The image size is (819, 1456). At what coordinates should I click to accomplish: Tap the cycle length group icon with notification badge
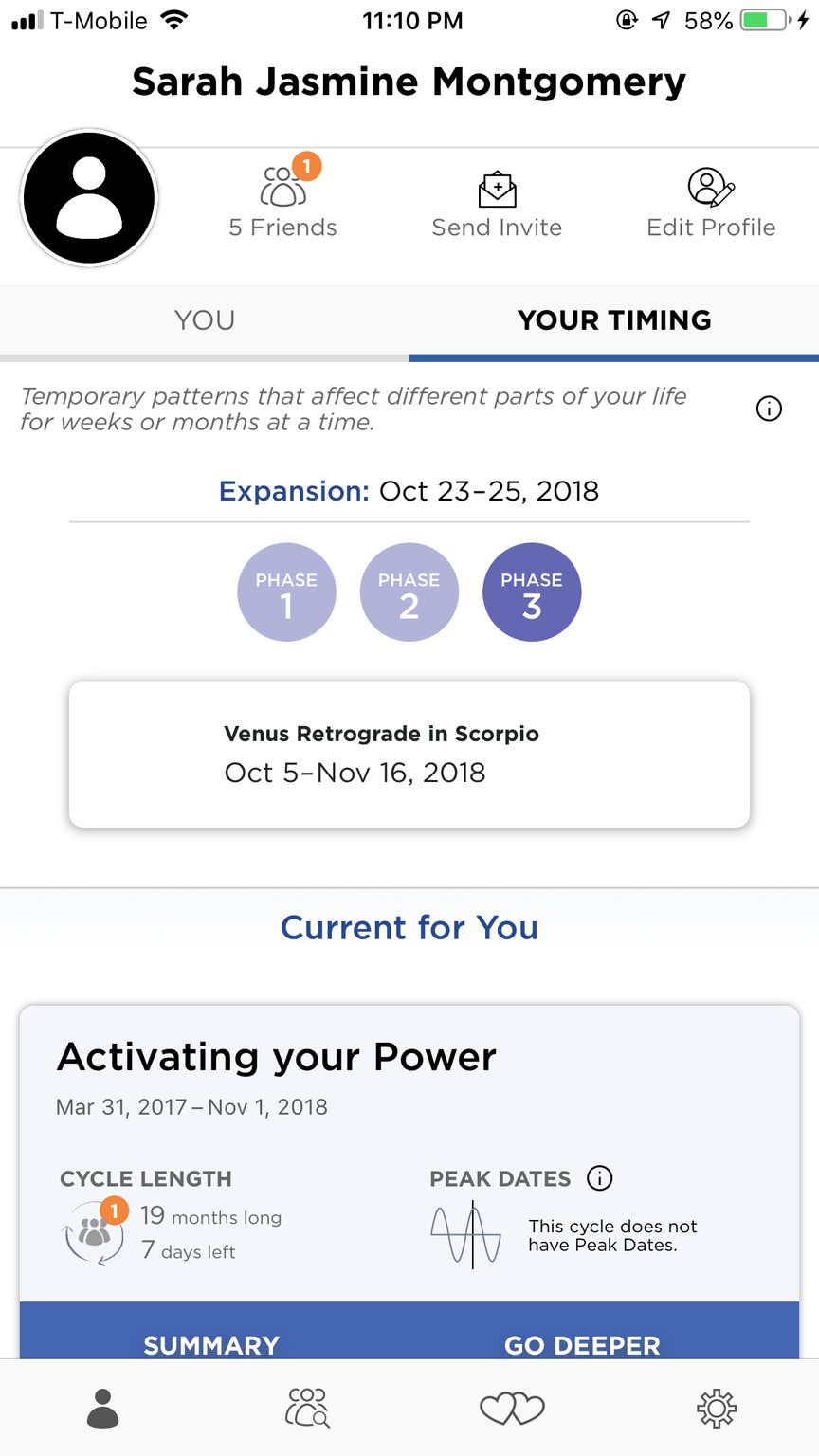click(92, 1232)
